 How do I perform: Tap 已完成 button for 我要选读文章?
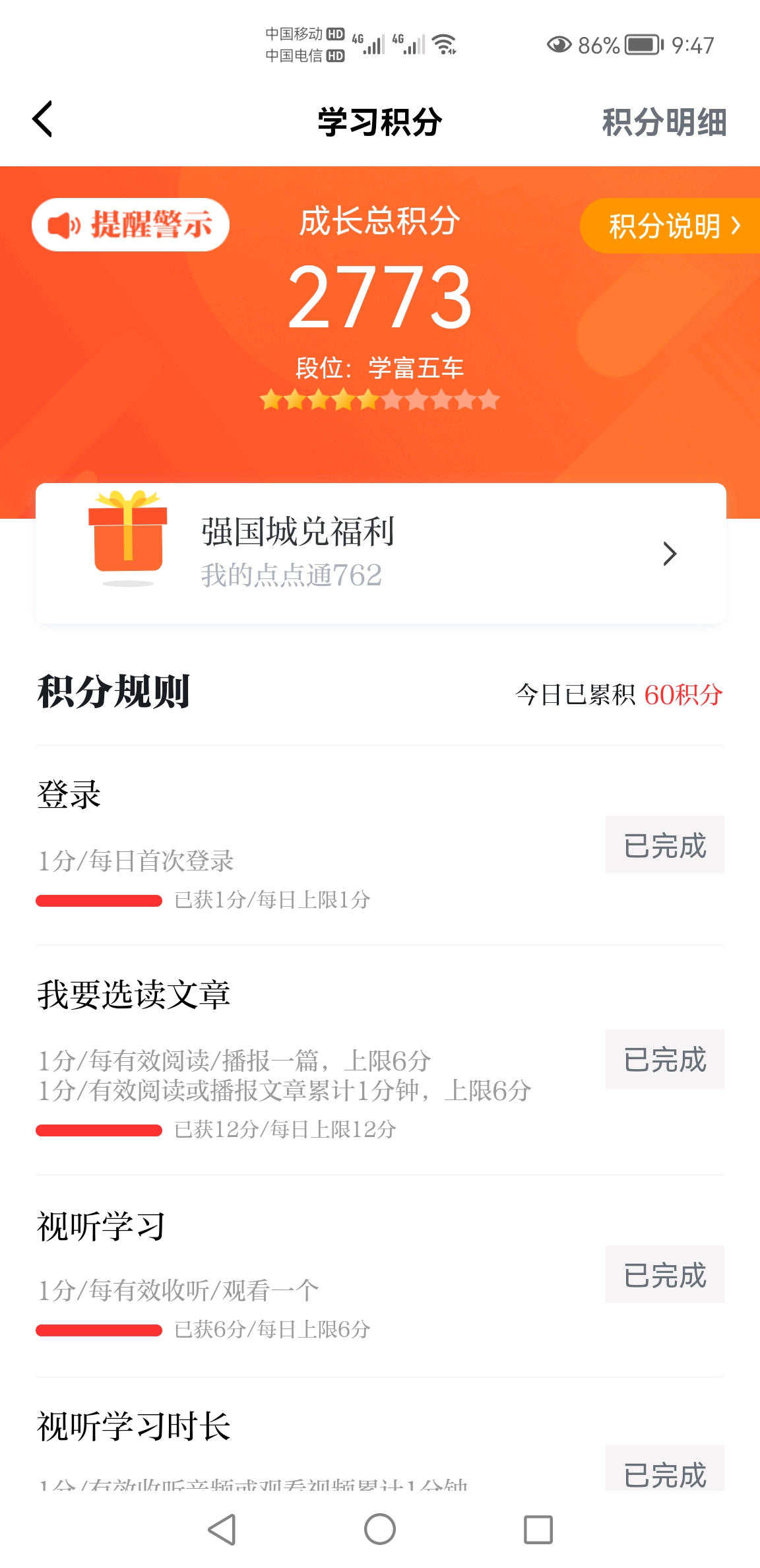click(x=664, y=1059)
